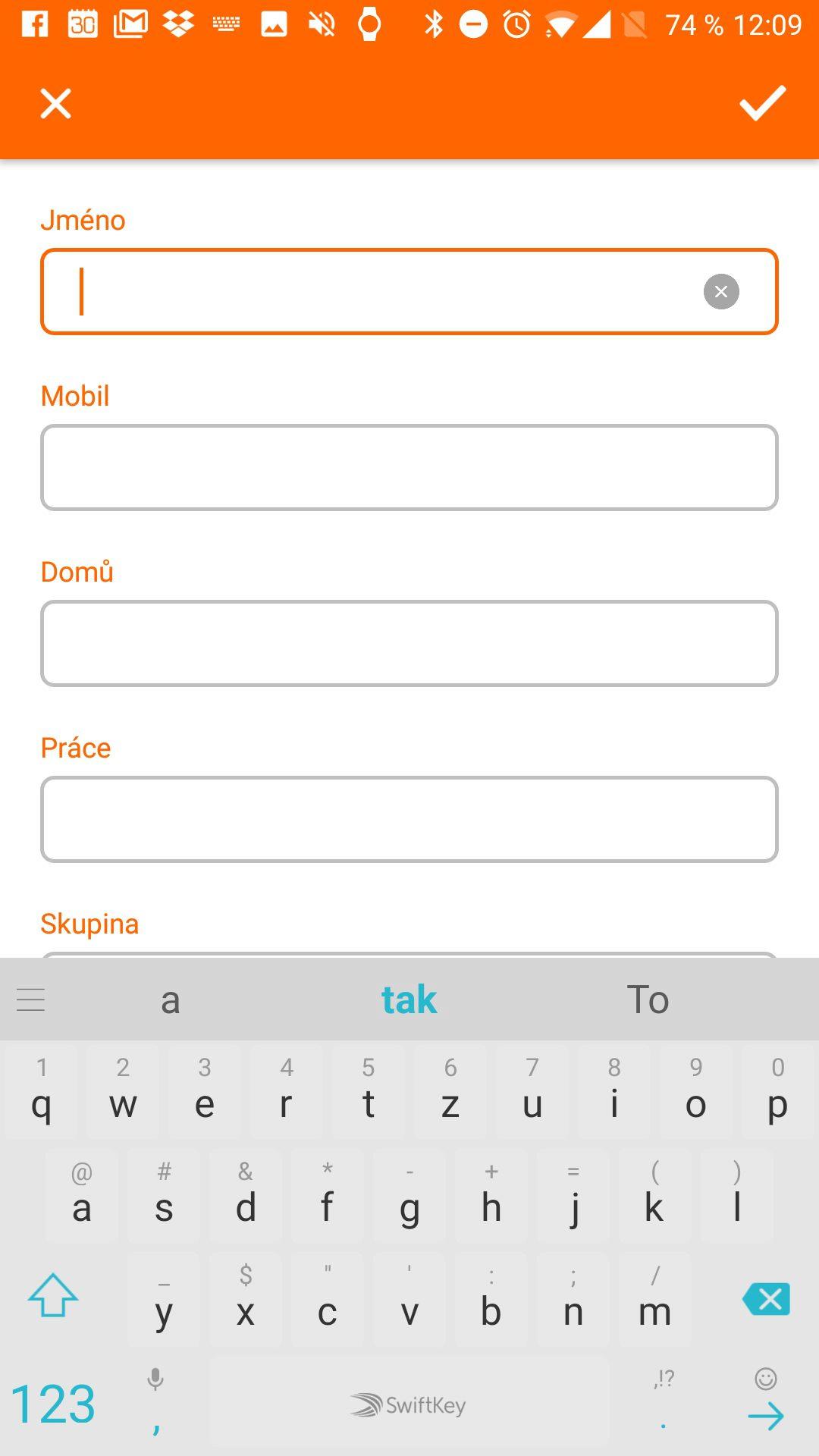Select the Domů phone field
Image resolution: width=819 pixels, height=1456 pixels.
coord(409,643)
